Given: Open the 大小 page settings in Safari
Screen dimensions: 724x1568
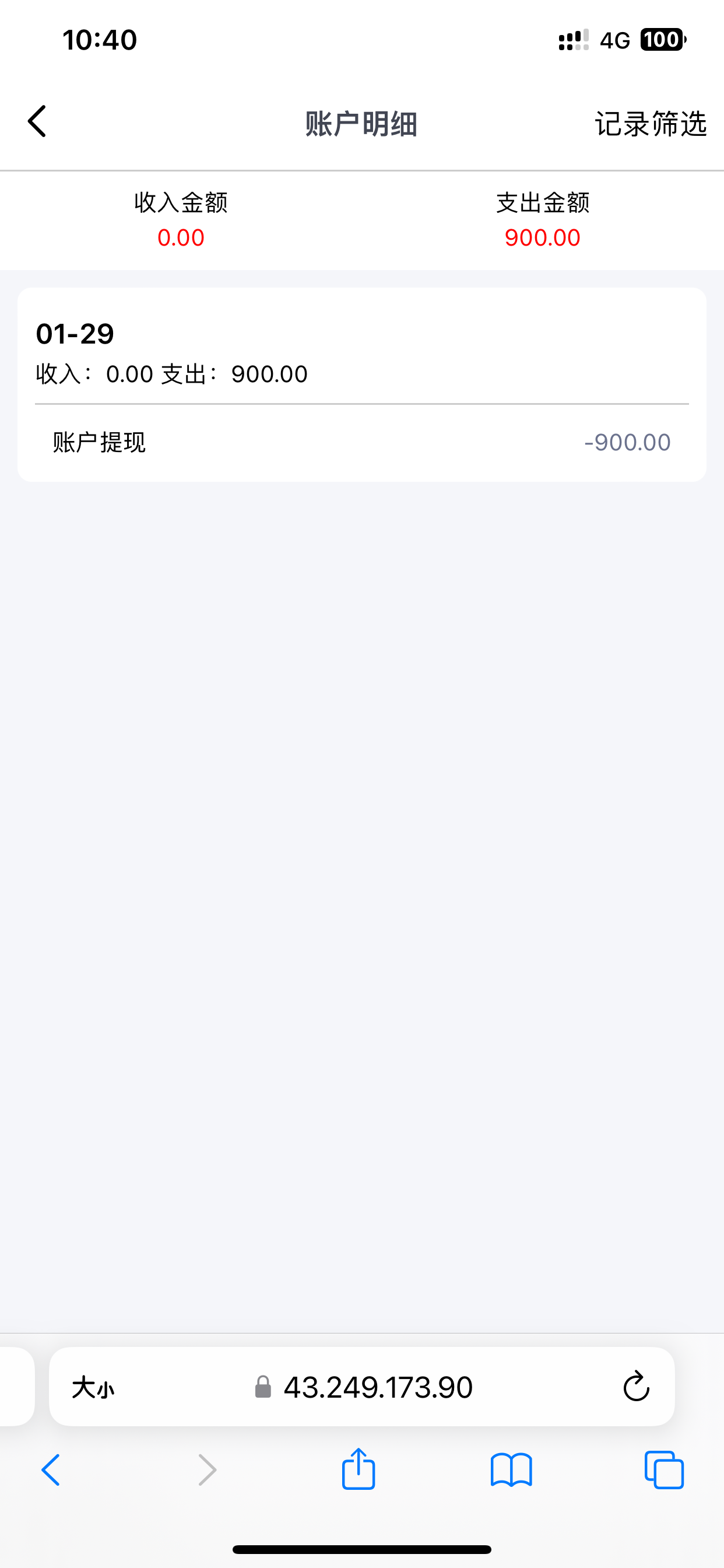Looking at the screenshot, I should 93,1388.
